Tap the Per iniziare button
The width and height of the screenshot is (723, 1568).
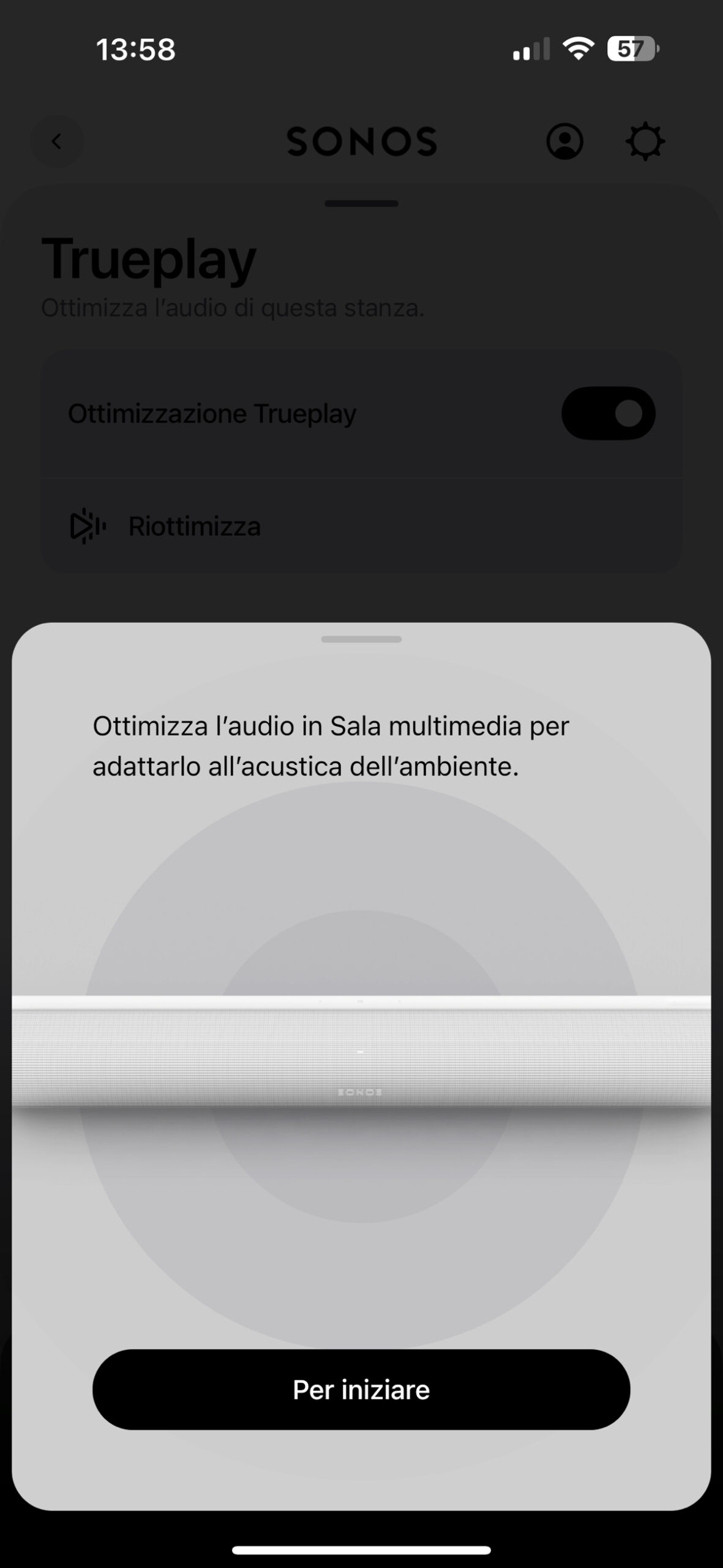361,1389
